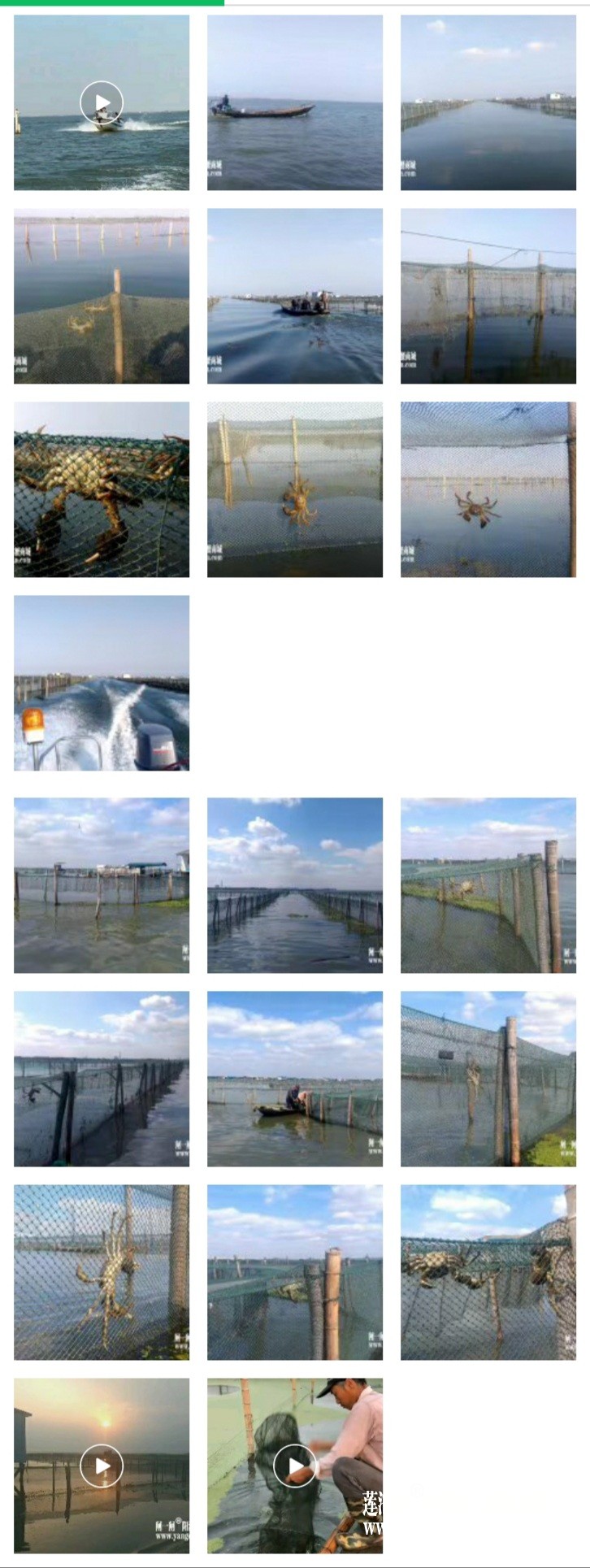This screenshot has width=590, height=1568.
Task: Play video of man in pink shirt
Action: pyautogui.click(x=294, y=1466)
